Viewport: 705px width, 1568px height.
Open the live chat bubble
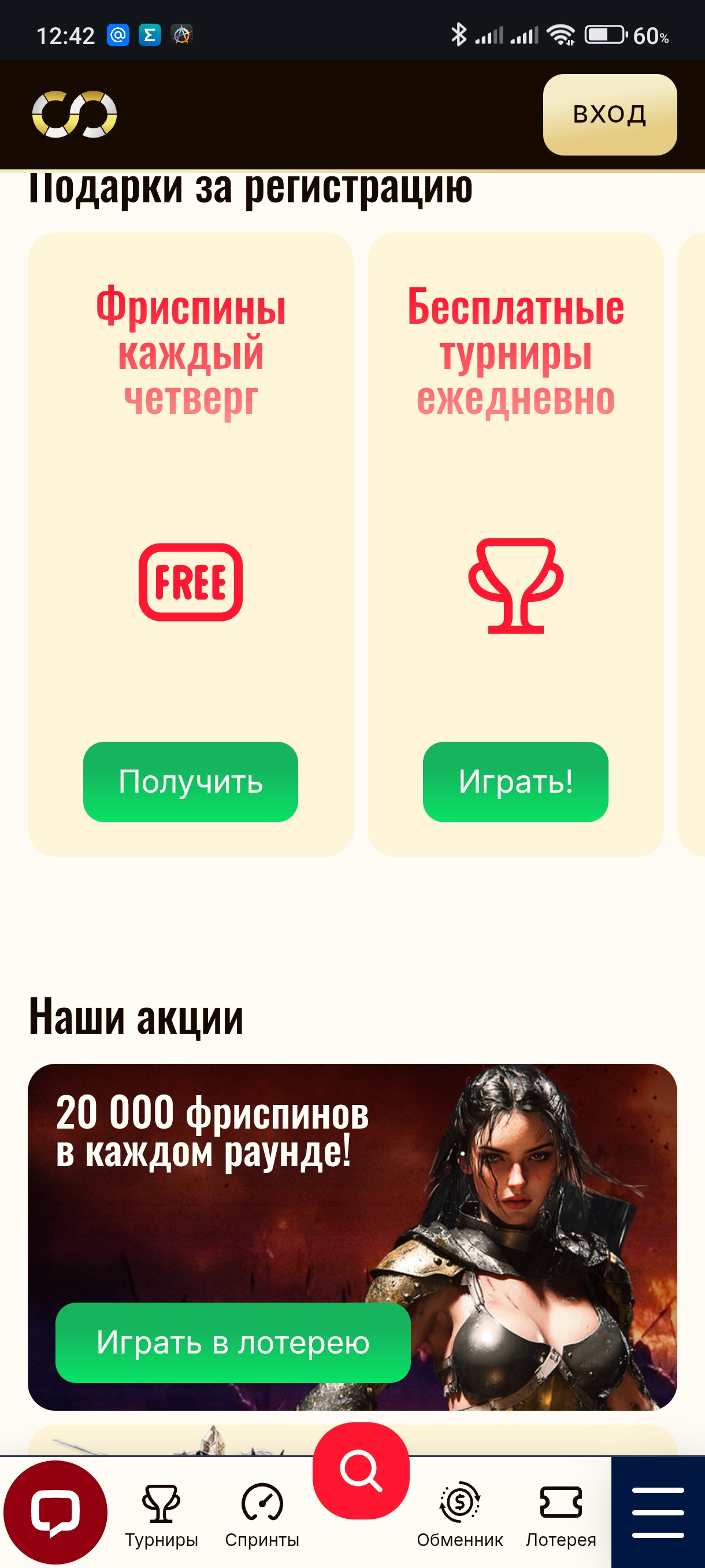[x=55, y=1512]
